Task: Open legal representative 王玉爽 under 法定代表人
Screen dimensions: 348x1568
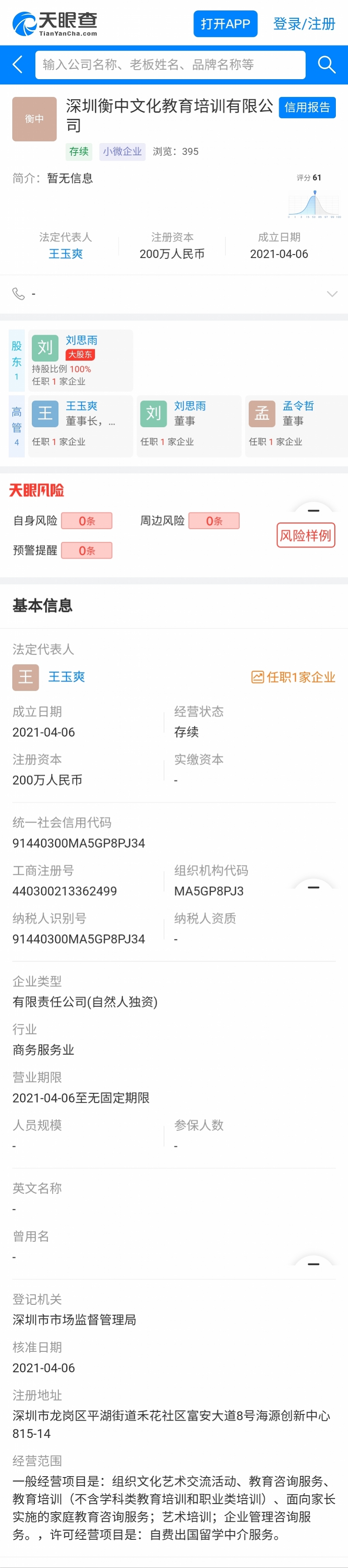Action: point(66,254)
